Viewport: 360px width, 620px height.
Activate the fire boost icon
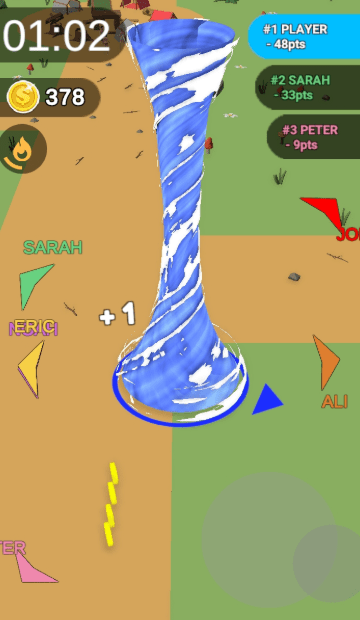point(22,149)
